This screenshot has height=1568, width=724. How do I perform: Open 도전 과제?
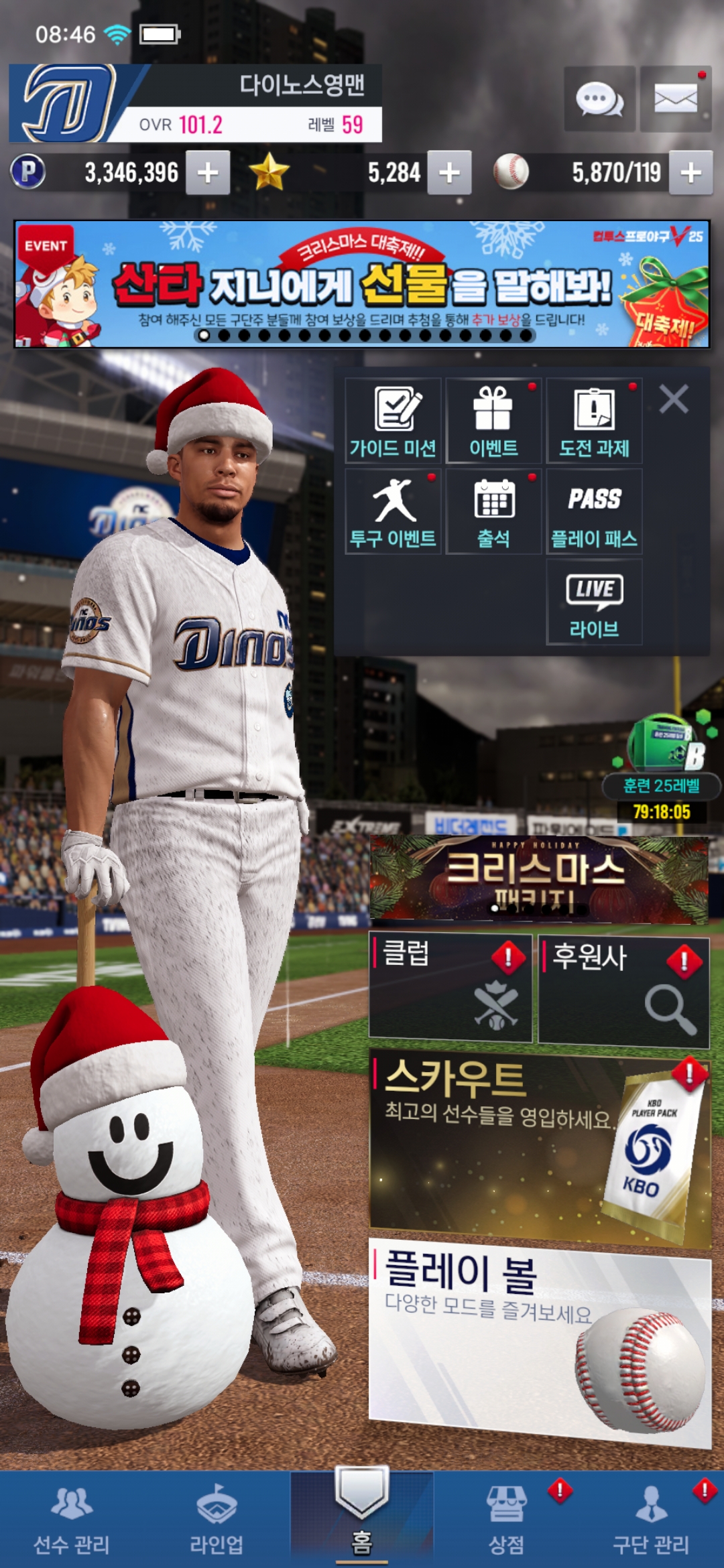[594, 421]
